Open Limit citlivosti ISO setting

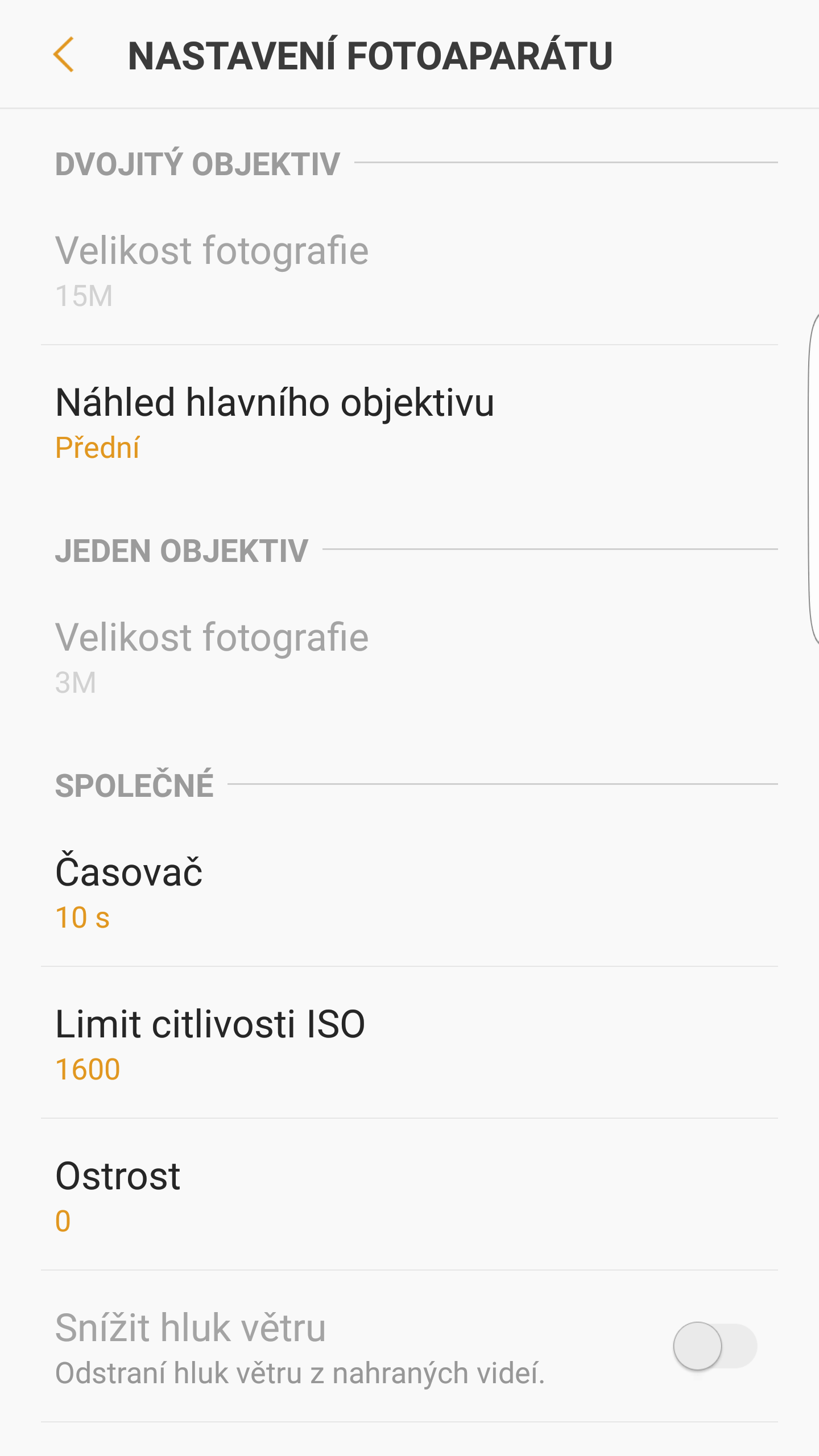point(409,1043)
